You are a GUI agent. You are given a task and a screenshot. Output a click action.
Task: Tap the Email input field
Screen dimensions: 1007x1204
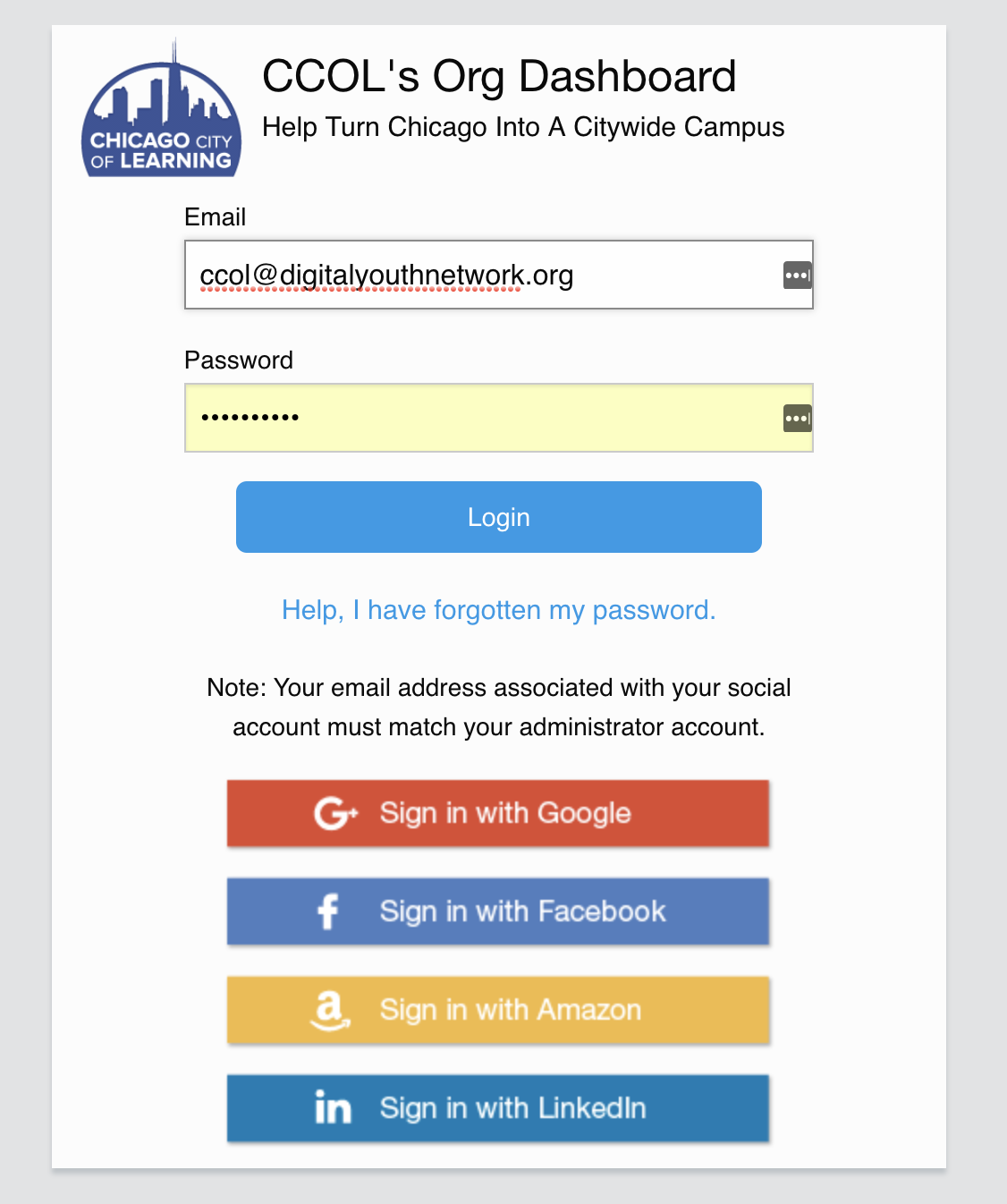point(483,275)
